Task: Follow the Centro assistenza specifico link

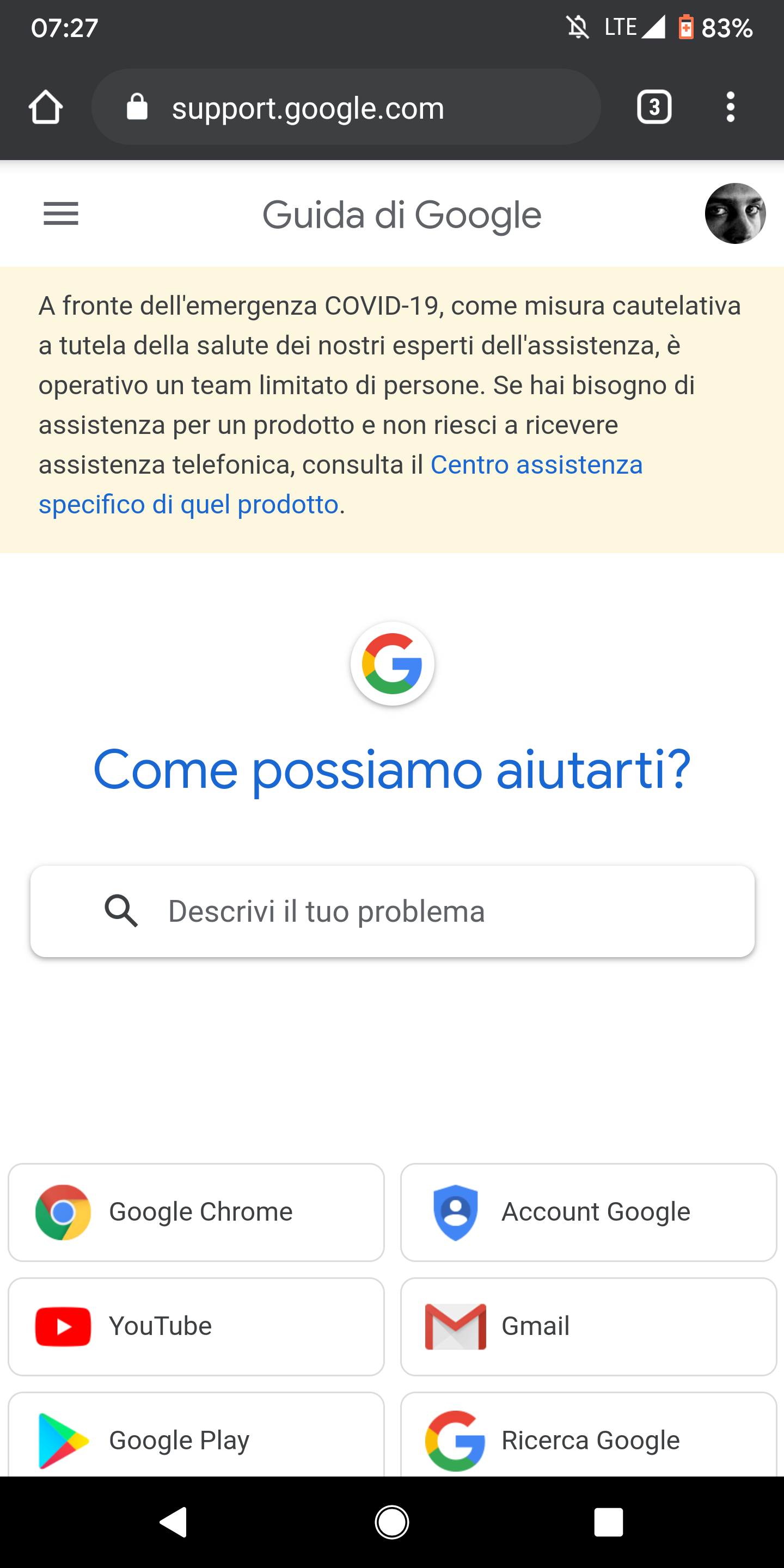Action: (341, 485)
